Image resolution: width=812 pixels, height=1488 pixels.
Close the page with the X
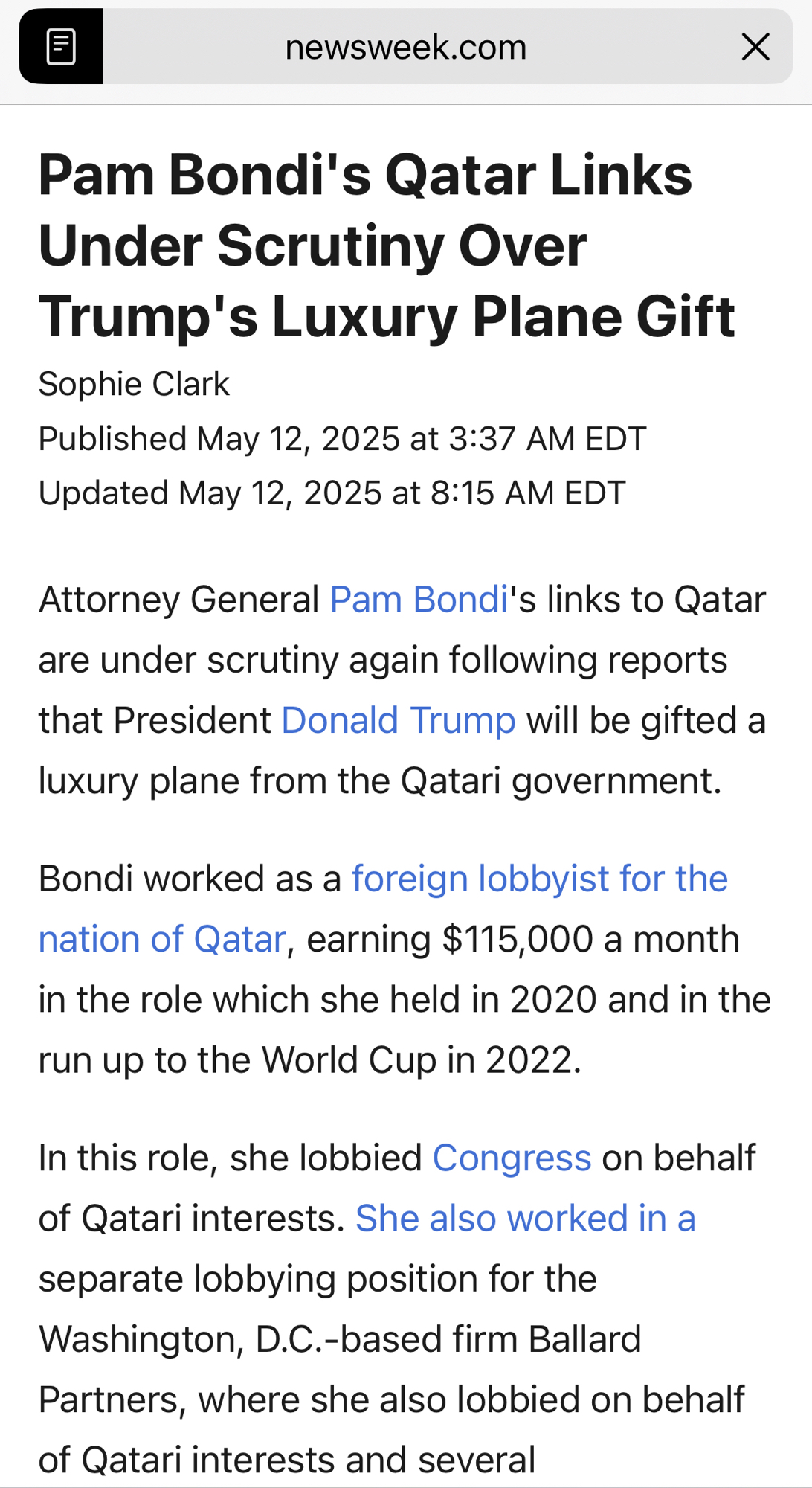pos(755,47)
